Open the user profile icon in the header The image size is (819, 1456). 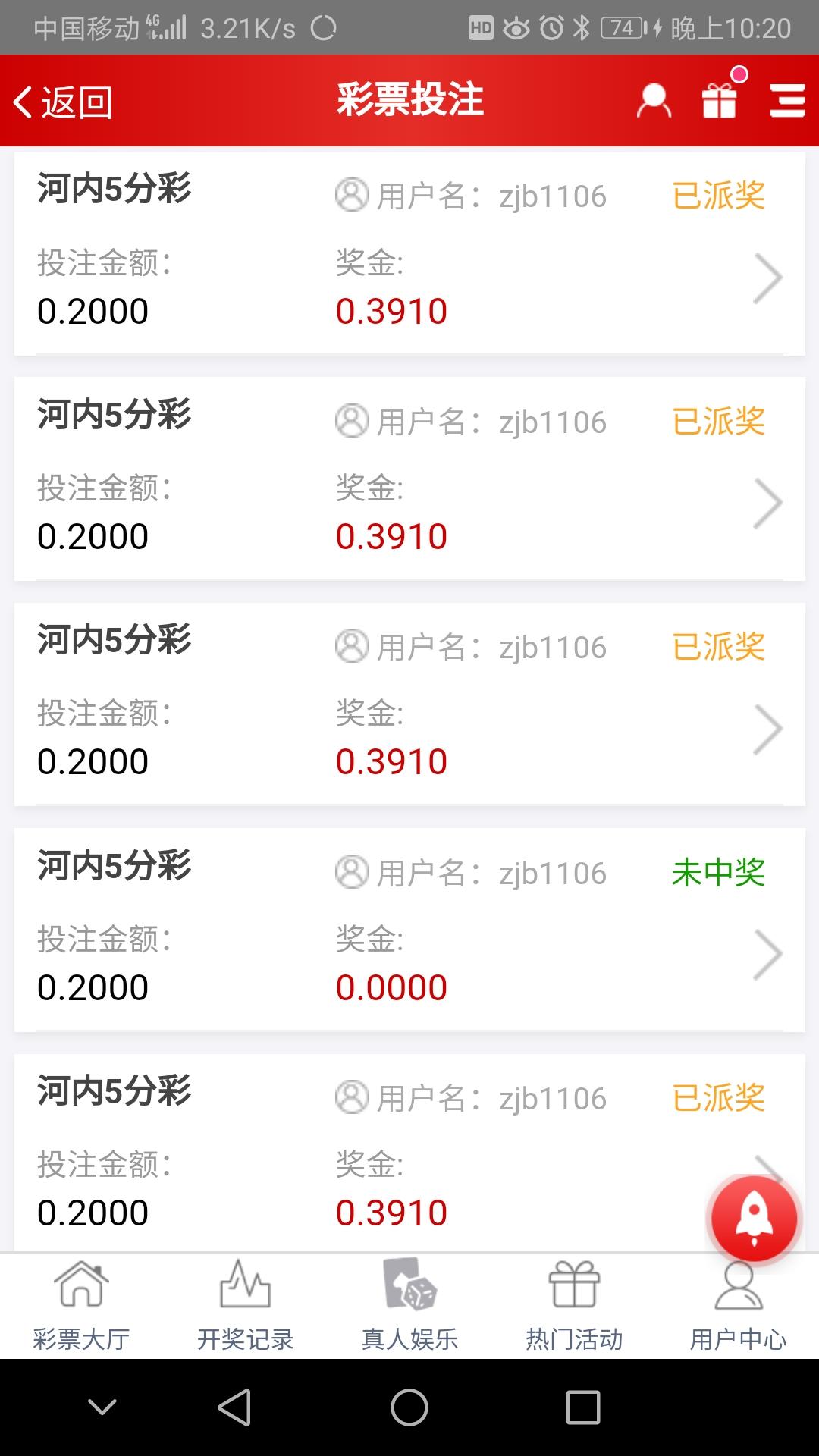coord(654,101)
